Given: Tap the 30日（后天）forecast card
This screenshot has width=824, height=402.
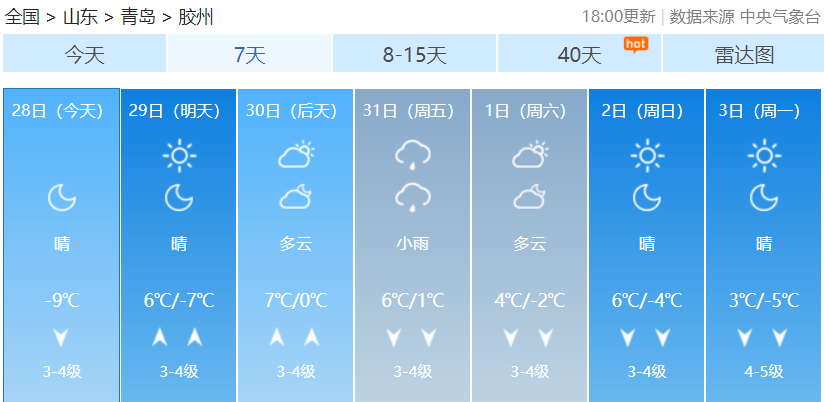Looking at the screenshot, I should pyautogui.click(x=295, y=245).
